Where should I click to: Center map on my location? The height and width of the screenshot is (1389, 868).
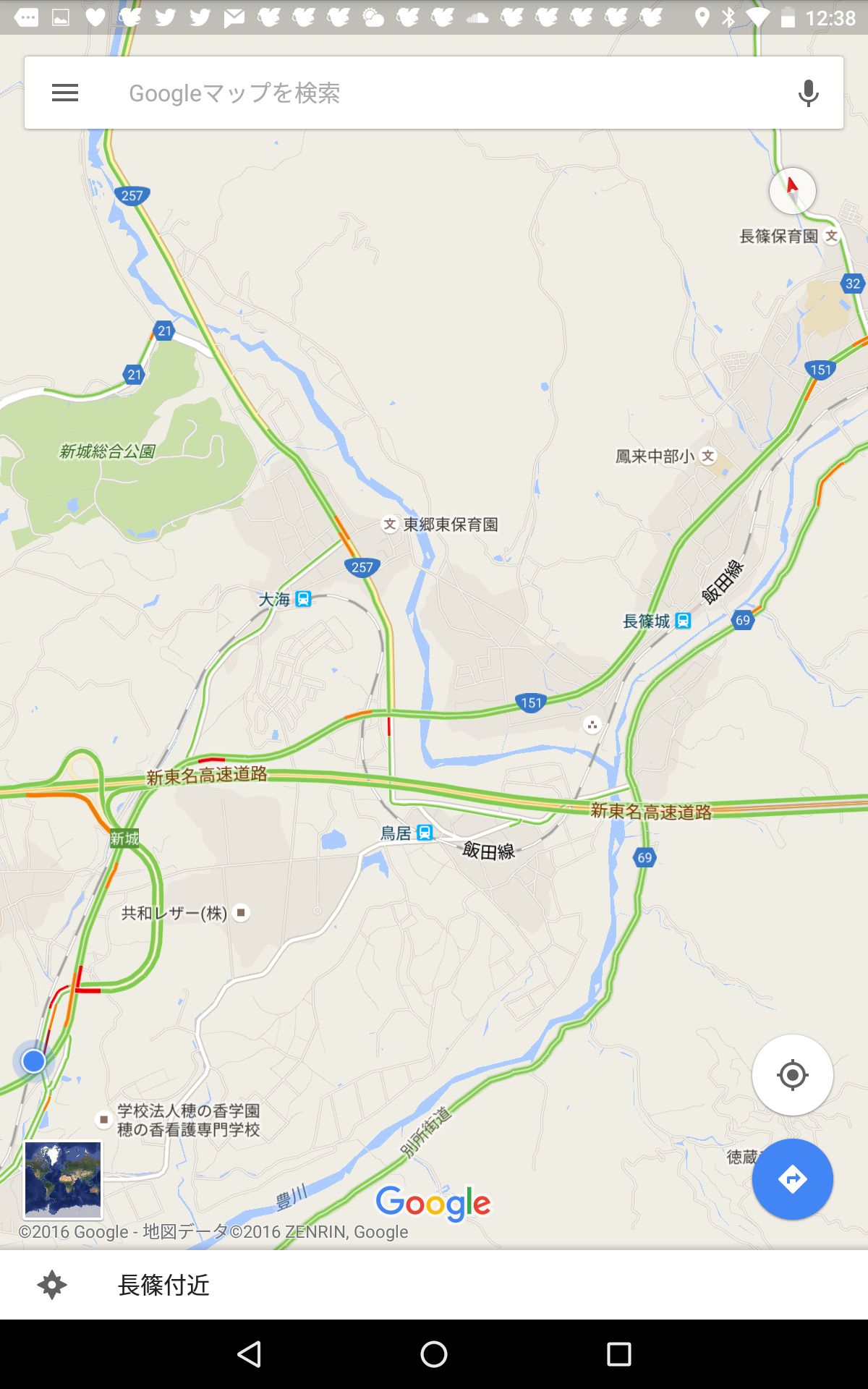point(792,1075)
